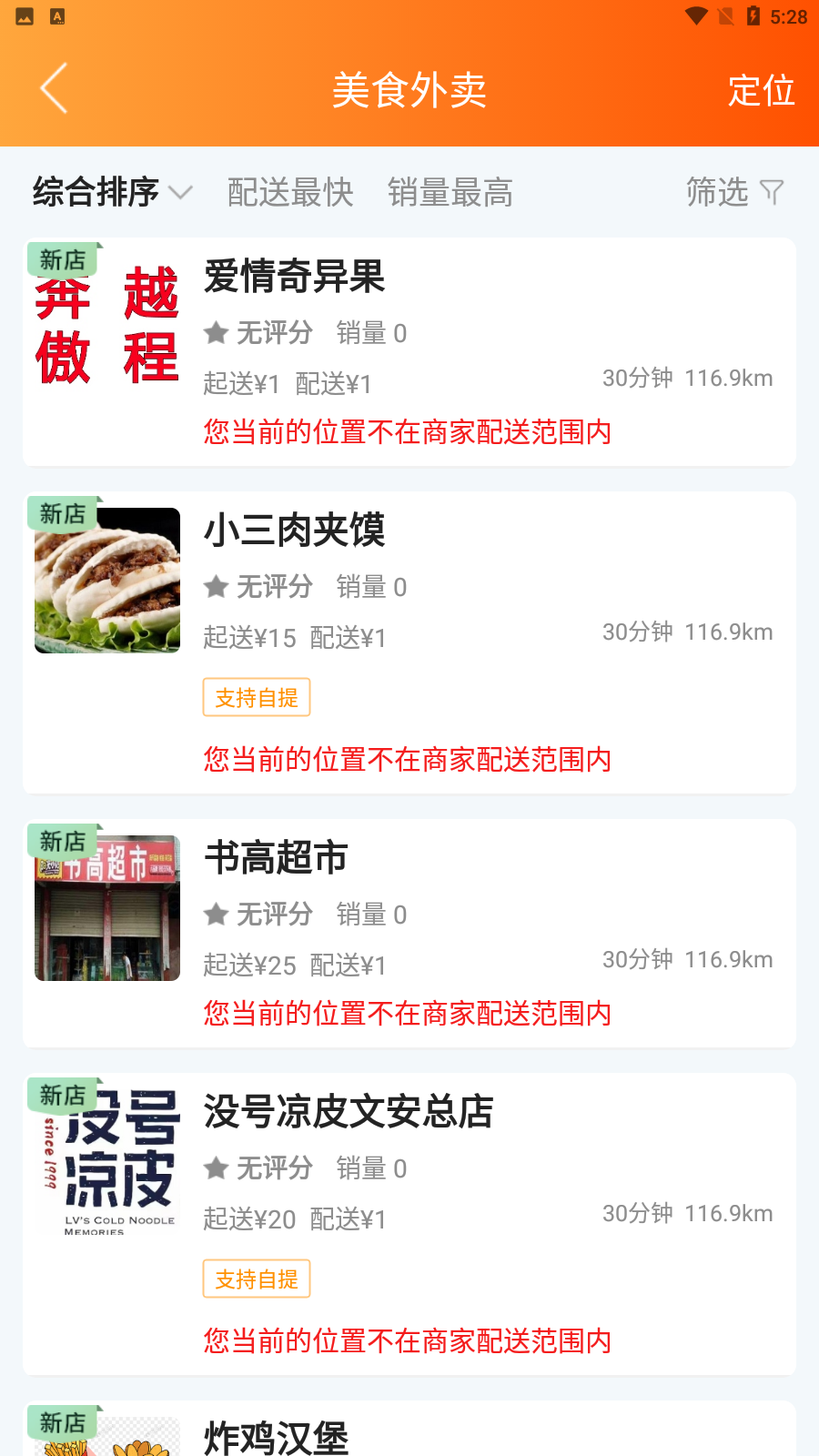Toggle 支持自提 tag under 没号凉皮文安总店
This screenshot has height=1456, width=819.
(x=257, y=1279)
